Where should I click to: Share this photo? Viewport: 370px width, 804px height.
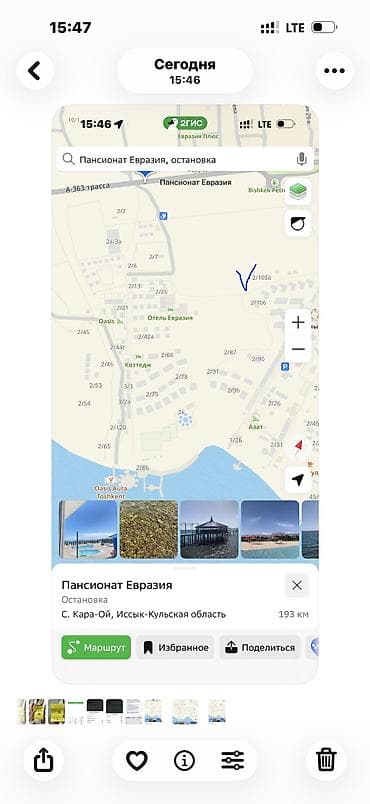coord(44,760)
